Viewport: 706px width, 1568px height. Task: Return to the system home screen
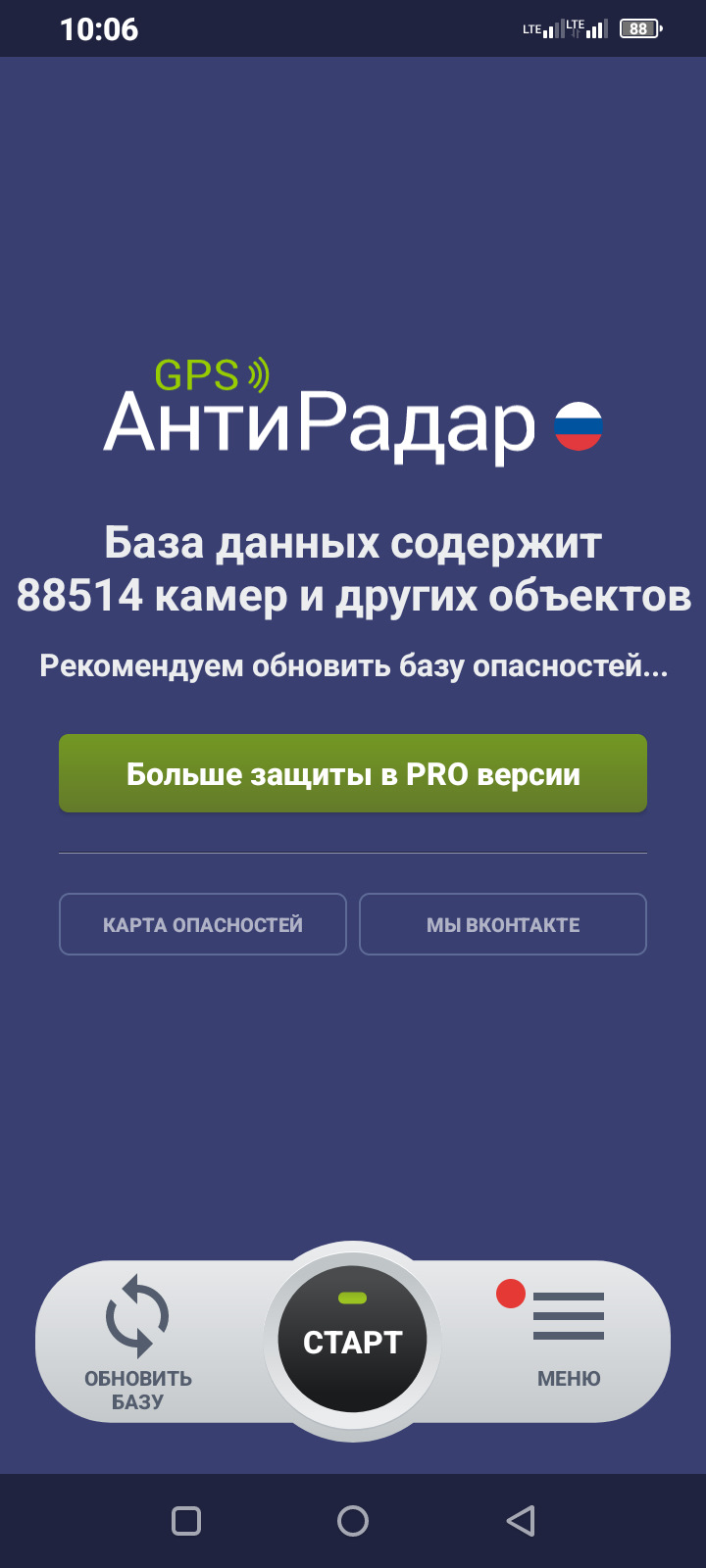tap(353, 1520)
